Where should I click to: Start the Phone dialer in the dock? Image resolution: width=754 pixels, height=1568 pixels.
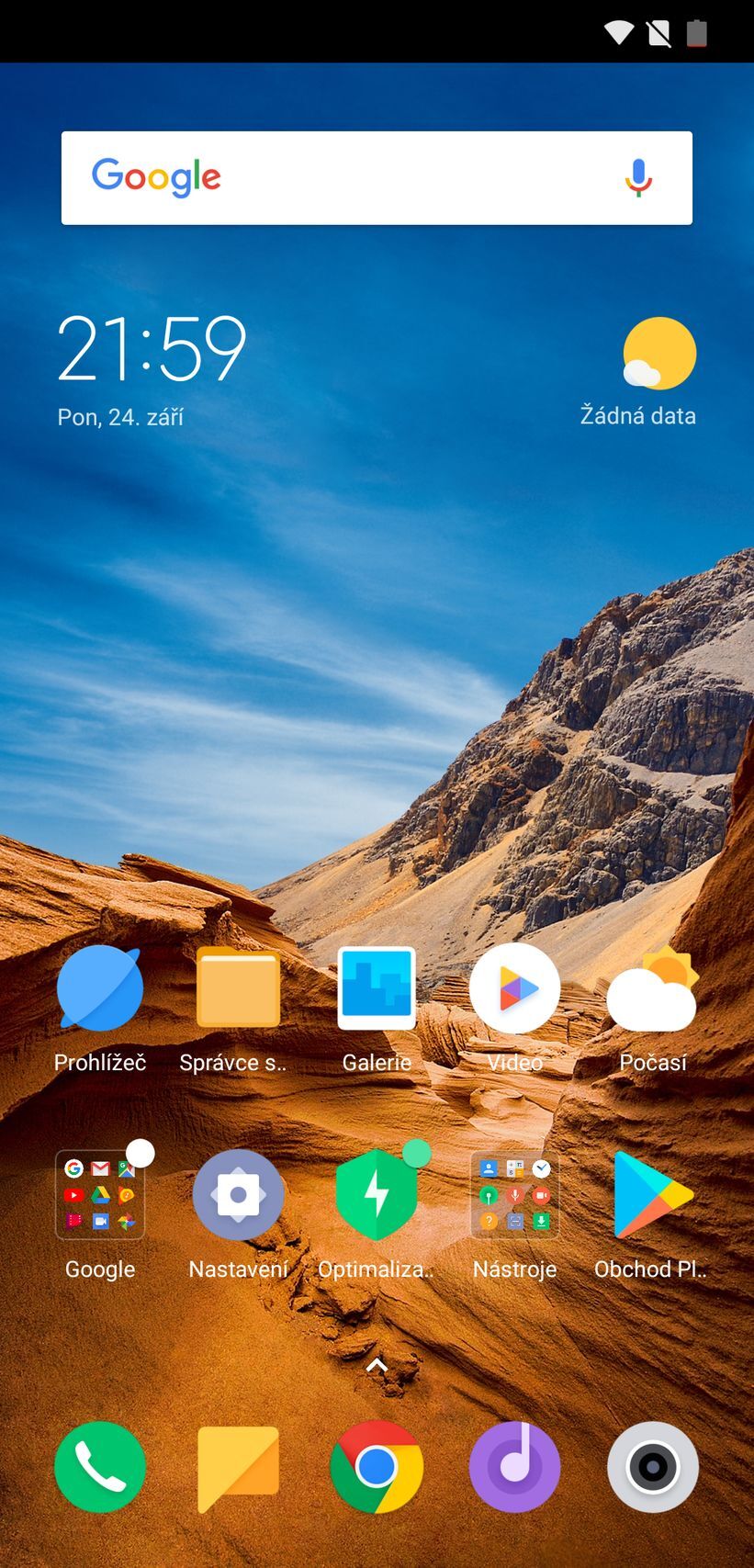(x=99, y=1467)
